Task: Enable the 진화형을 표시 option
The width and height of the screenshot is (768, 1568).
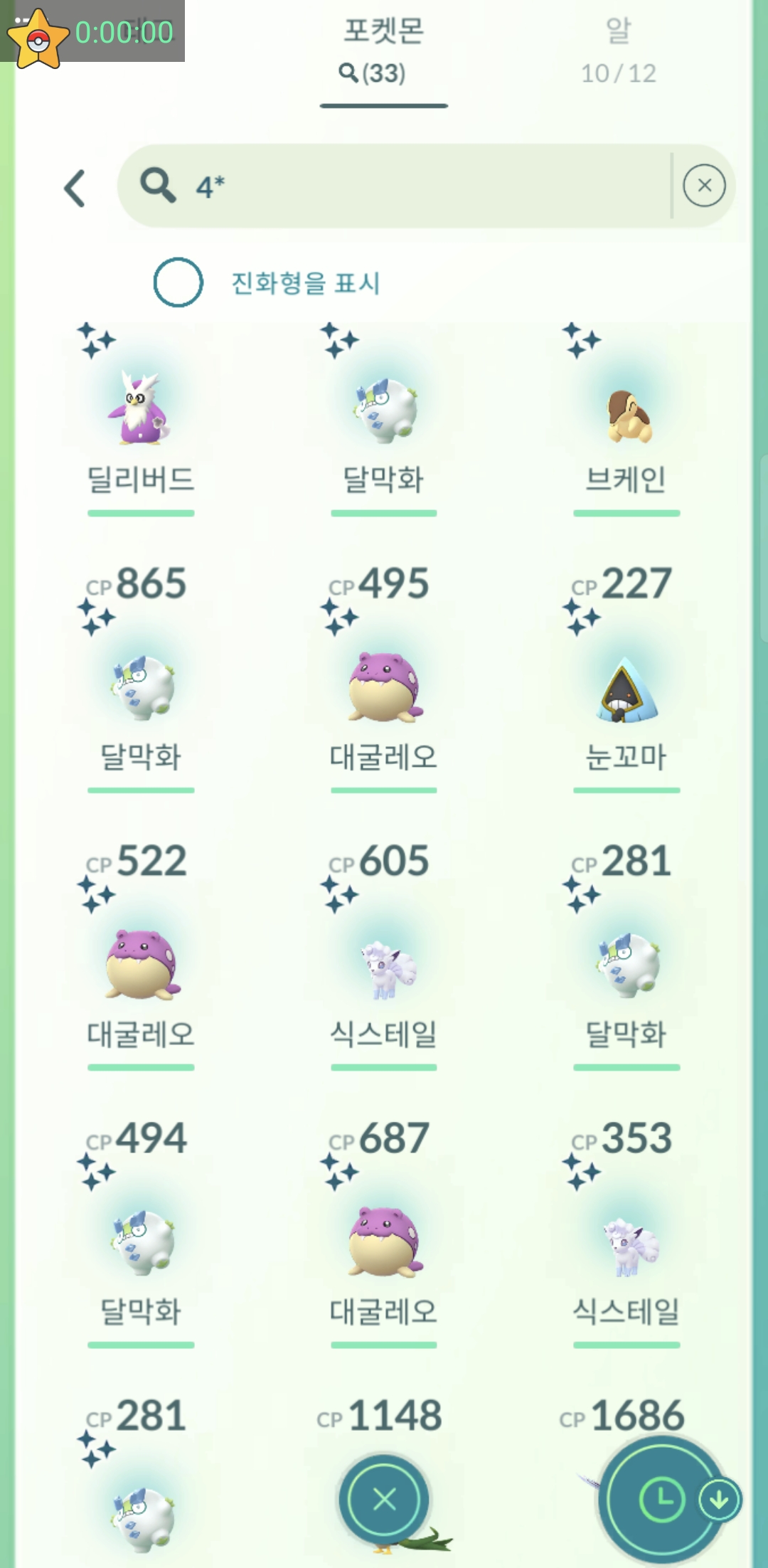Action: [178, 282]
